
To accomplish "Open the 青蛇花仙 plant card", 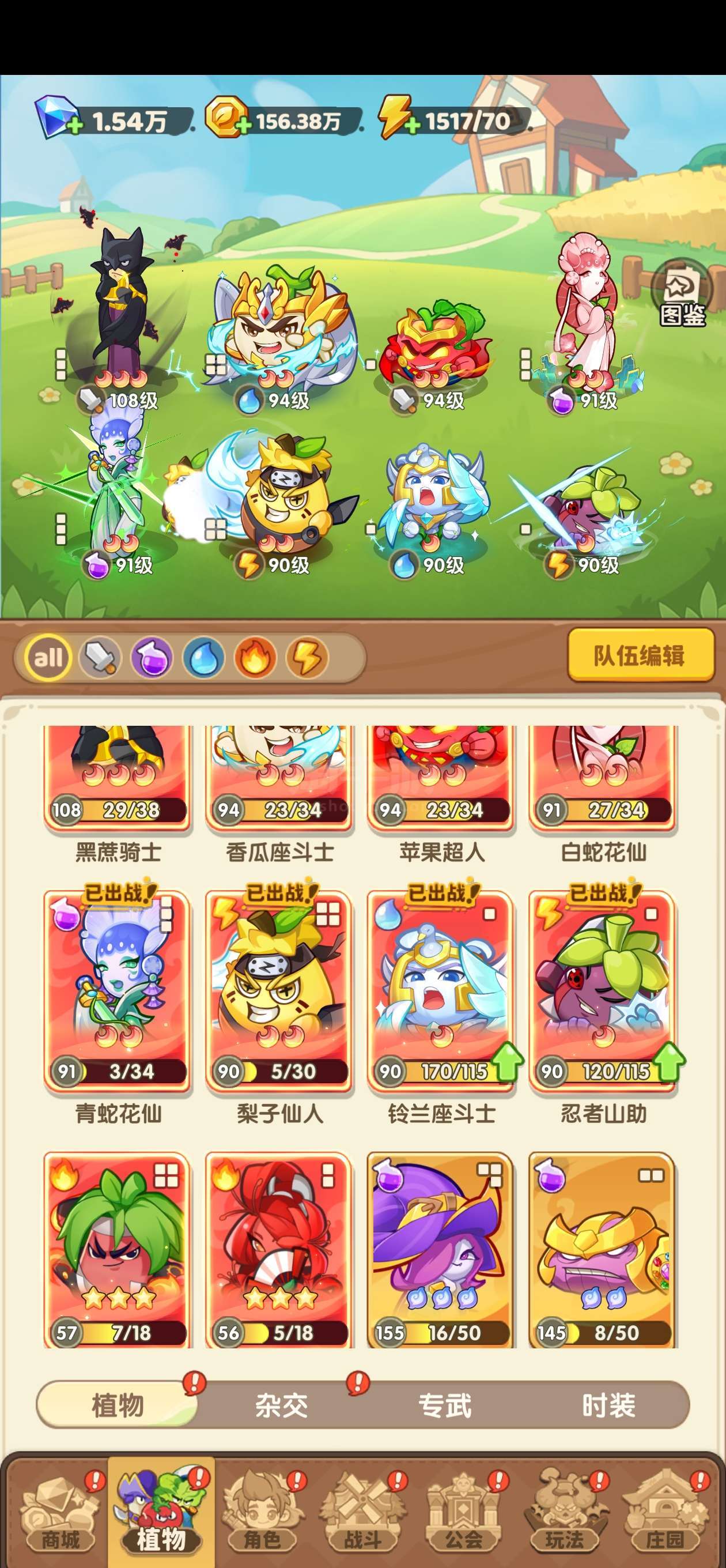I will 117,990.
